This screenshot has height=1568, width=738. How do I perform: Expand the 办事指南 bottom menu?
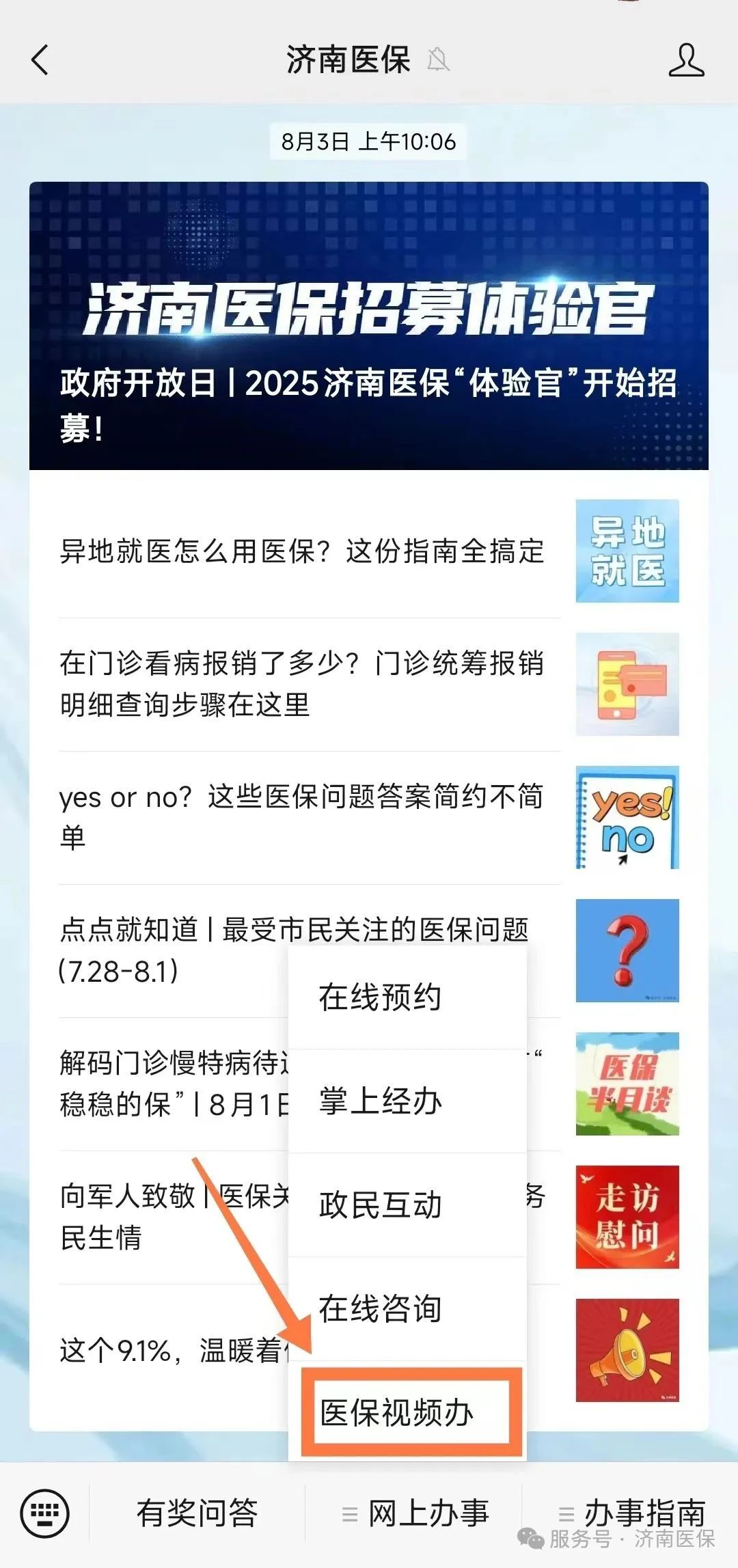(631, 1513)
